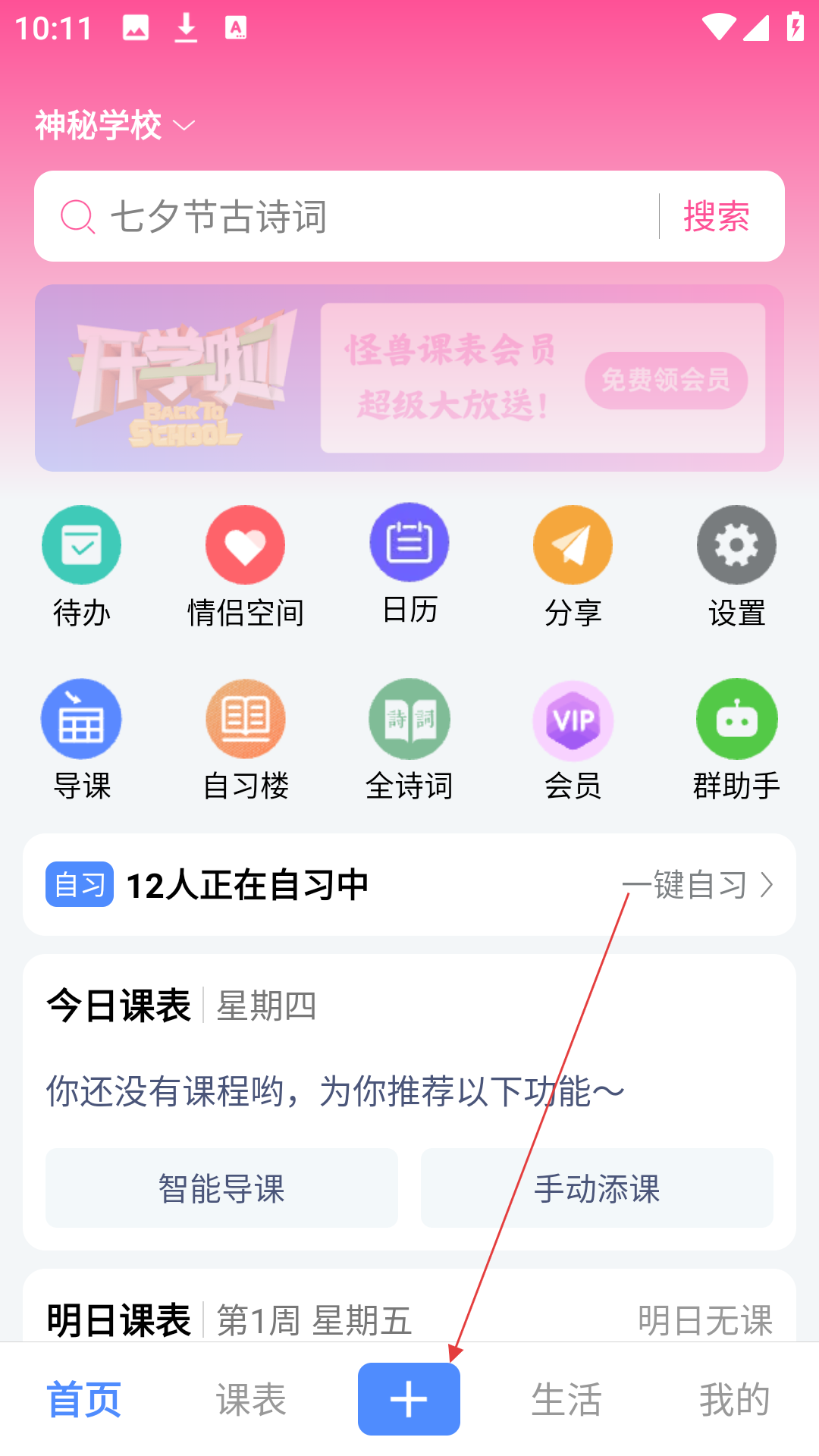Open 情侣空间 couple space
Screen dimensions: 819x1456
[x=245, y=565]
